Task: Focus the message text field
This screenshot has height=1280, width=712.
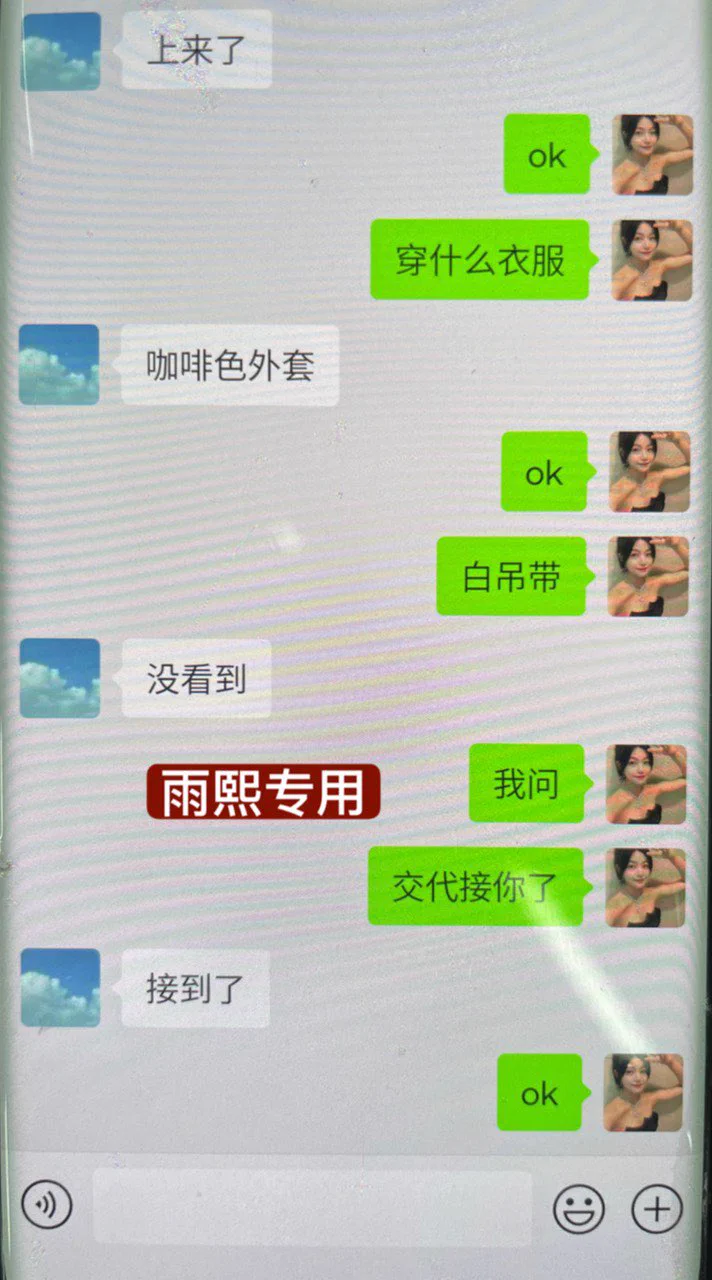Action: (312, 1207)
